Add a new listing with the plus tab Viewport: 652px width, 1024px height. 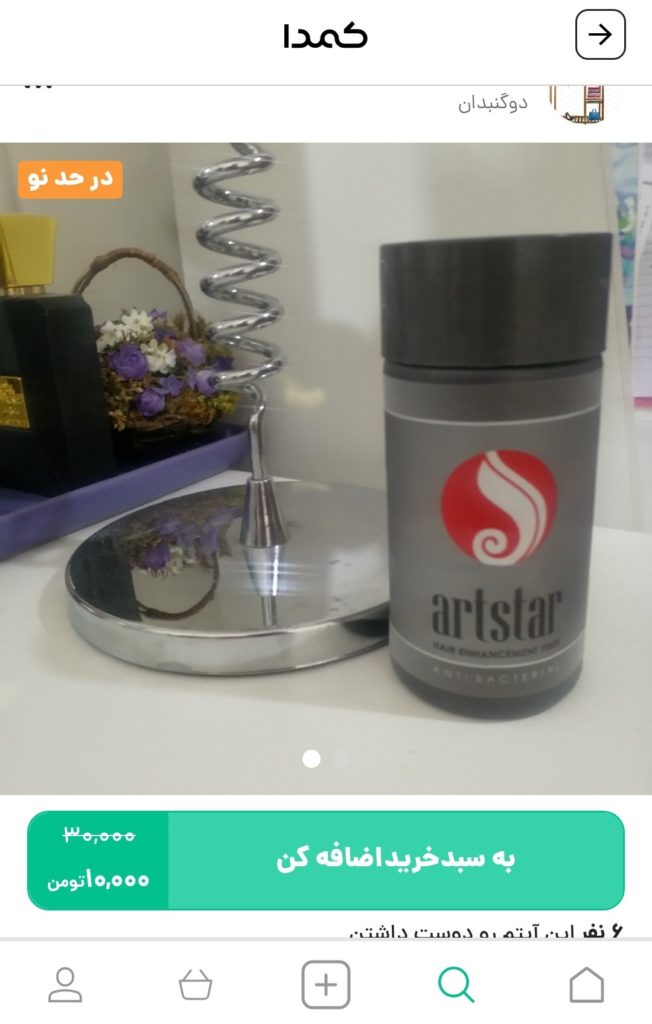[x=326, y=985]
